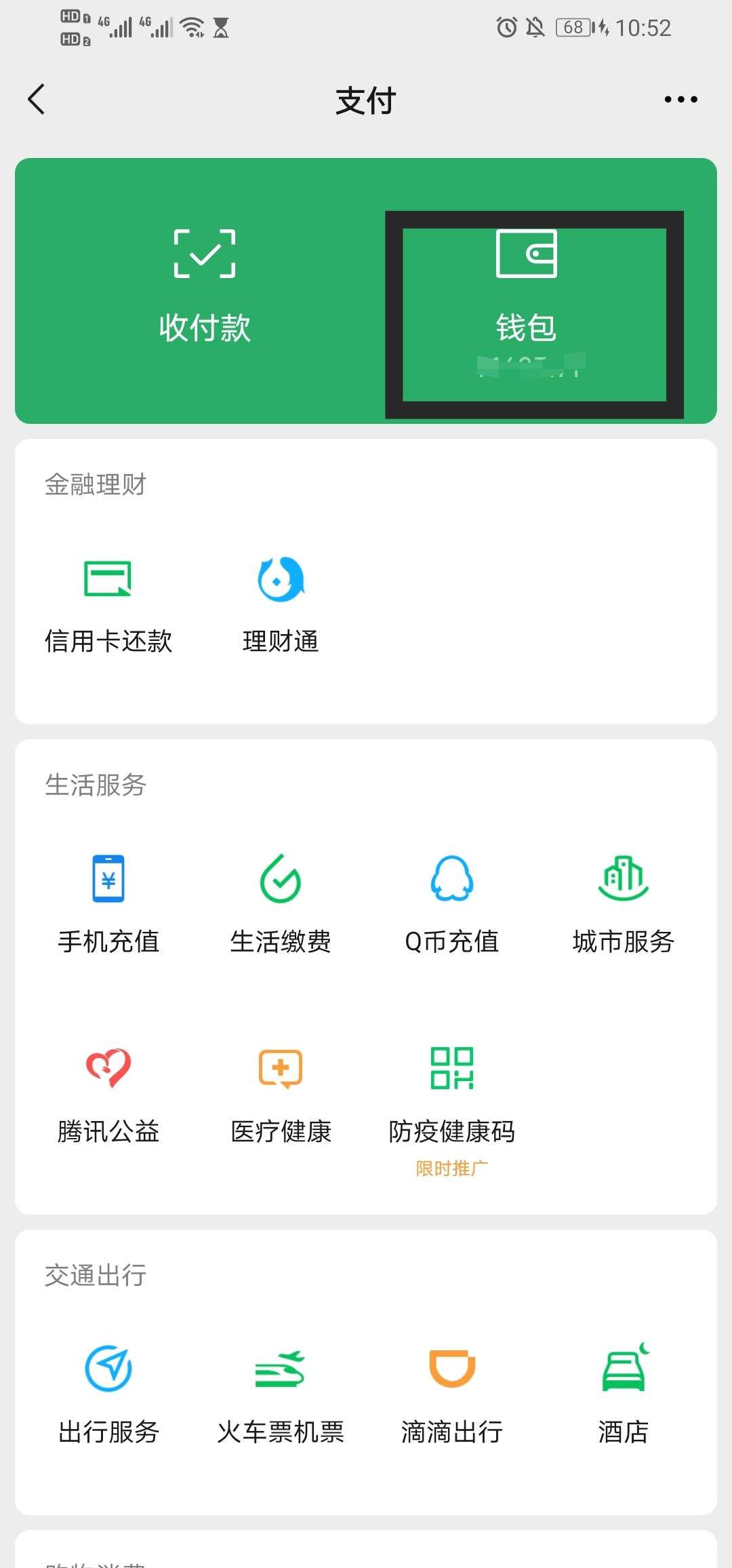Go back using the back arrow
This screenshot has width=732, height=1568.
pos(36,100)
